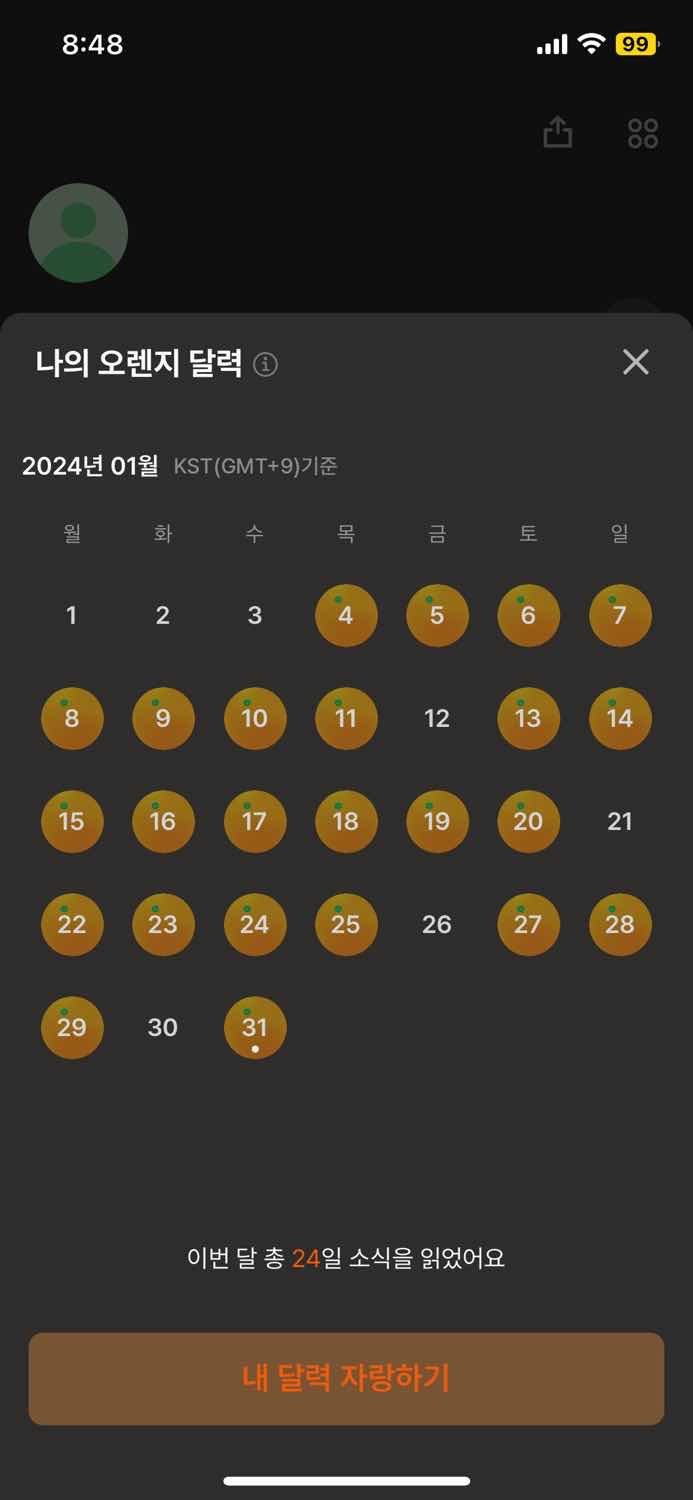
Task: Open the profile avatar picture
Action: (78, 233)
